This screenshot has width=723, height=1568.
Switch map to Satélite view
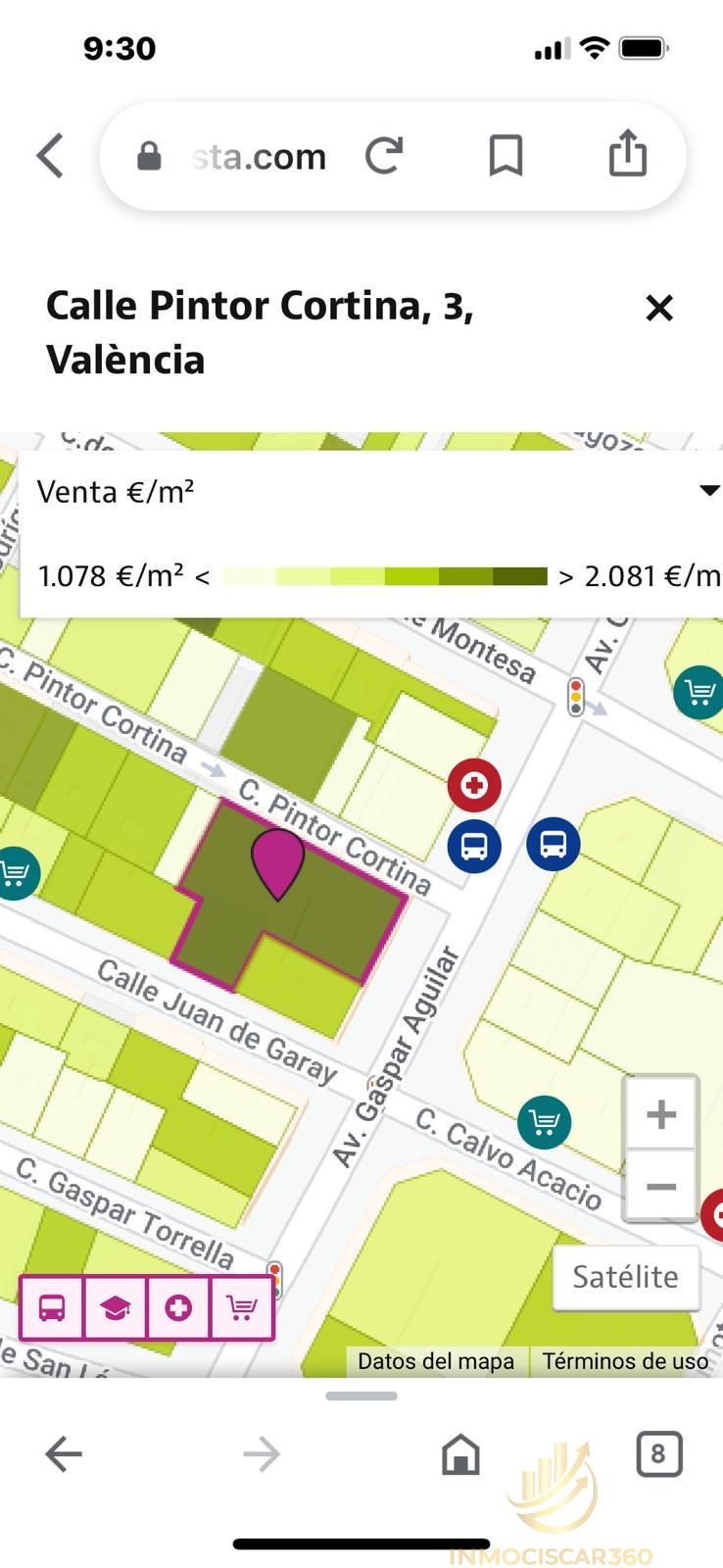click(625, 1277)
